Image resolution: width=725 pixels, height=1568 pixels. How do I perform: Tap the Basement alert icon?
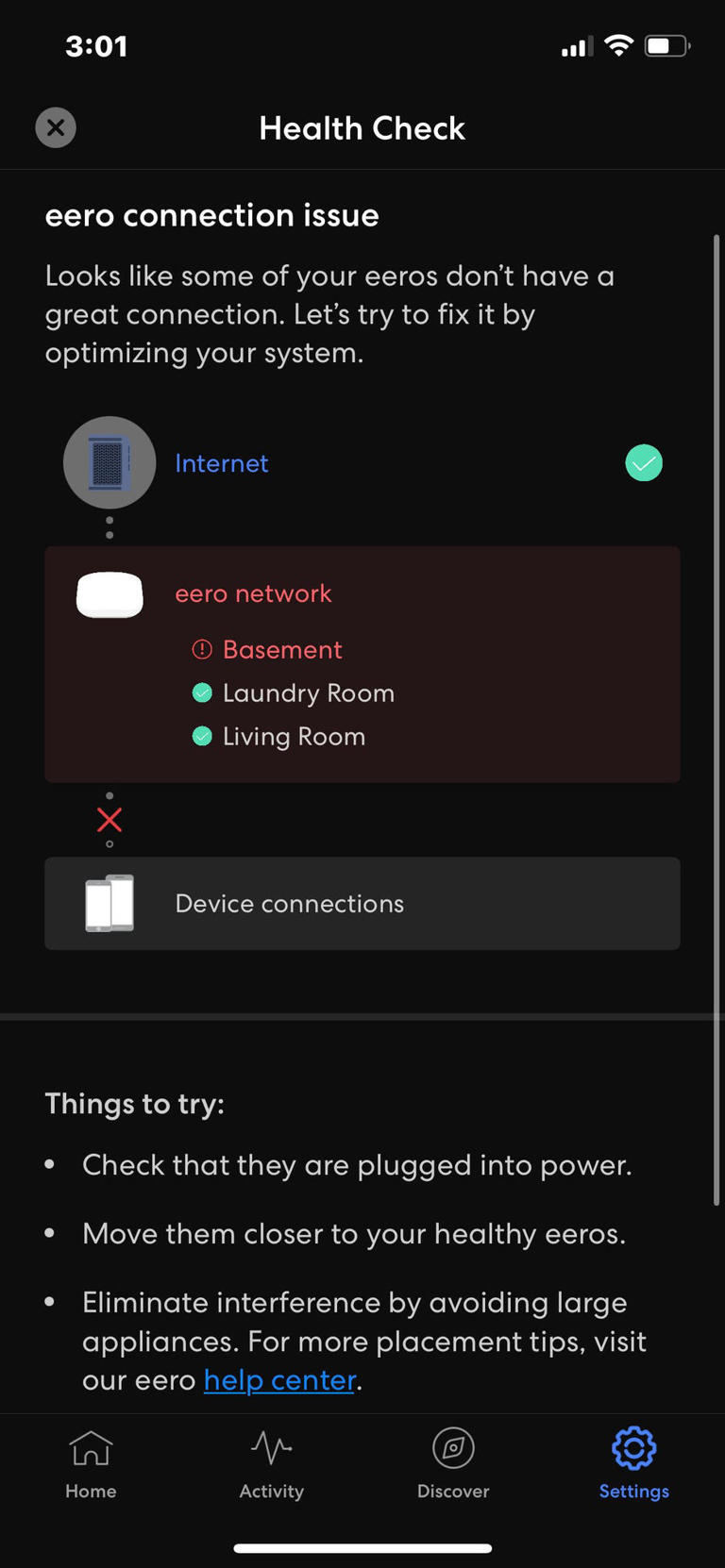point(201,649)
